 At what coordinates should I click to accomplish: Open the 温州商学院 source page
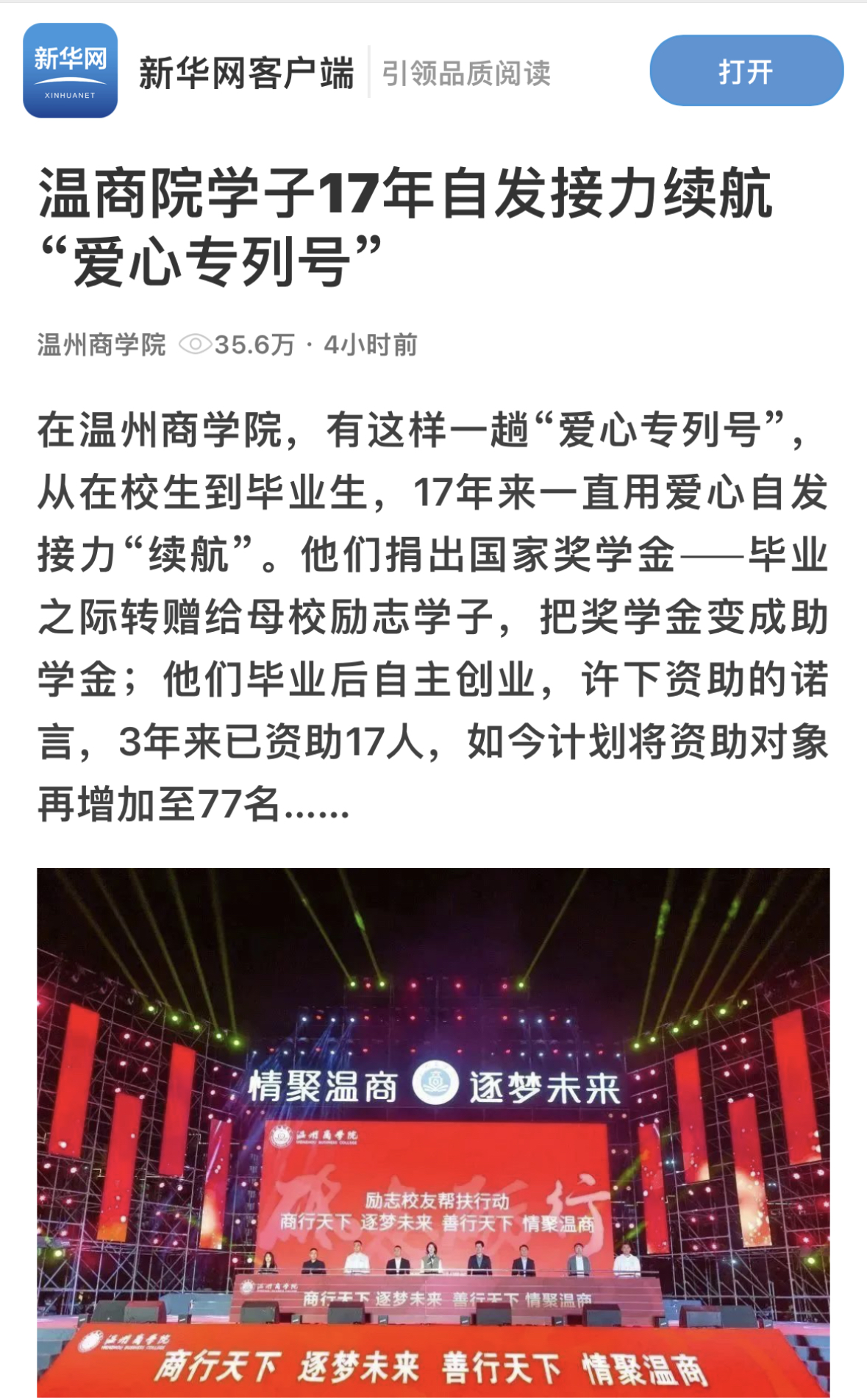point(101,344)
